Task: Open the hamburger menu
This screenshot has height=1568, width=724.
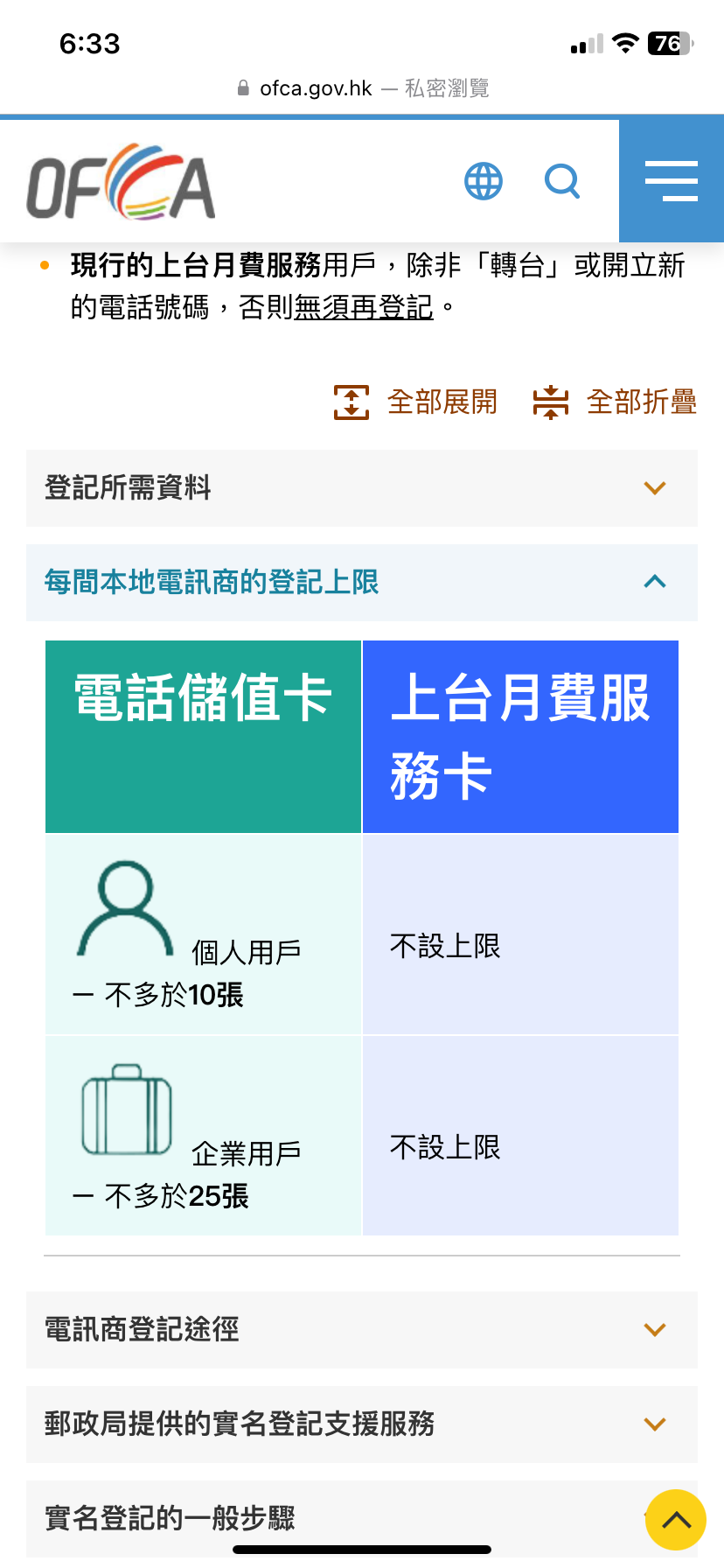Action: [x=672, y=181]
